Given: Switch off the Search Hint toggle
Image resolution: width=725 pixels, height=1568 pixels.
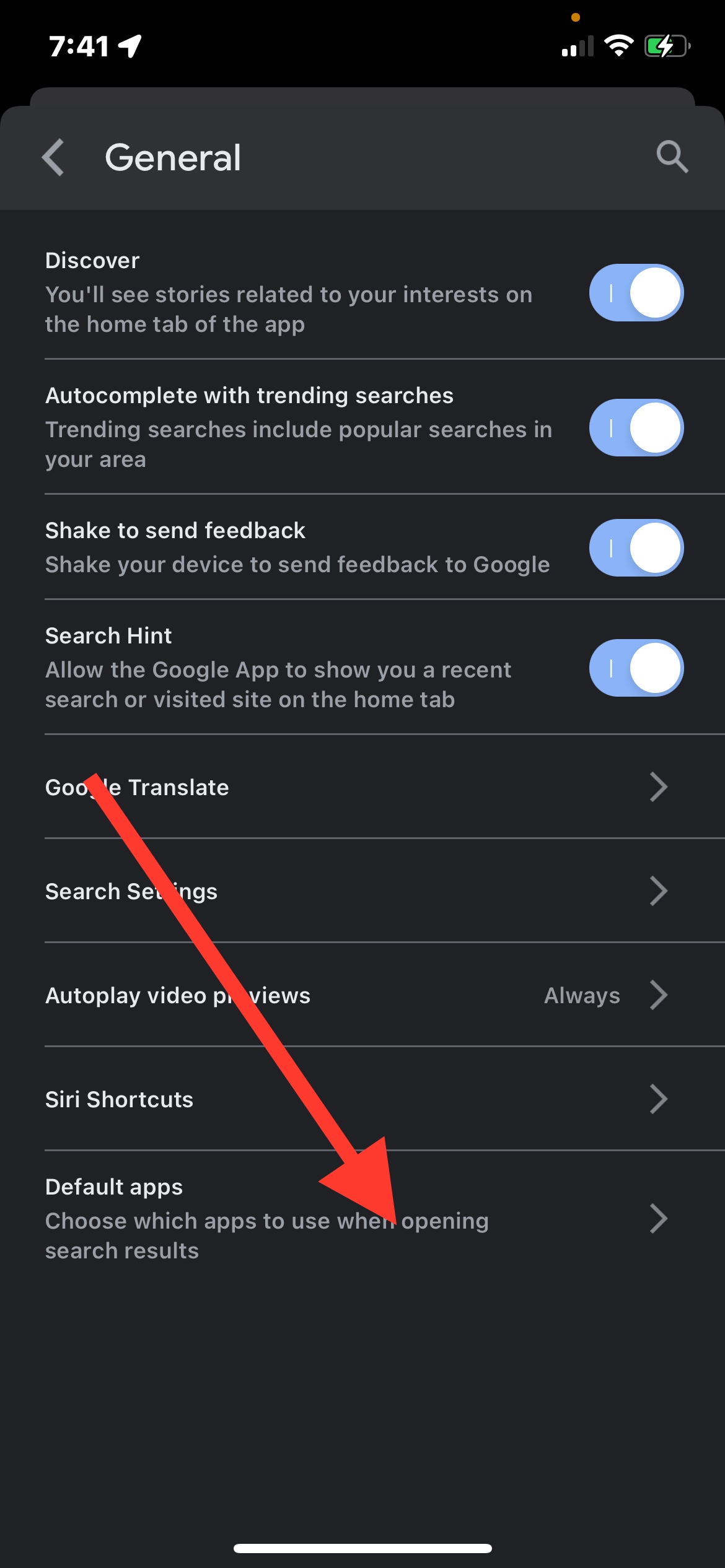Looking at the screenshot, I should pos(636,668).
